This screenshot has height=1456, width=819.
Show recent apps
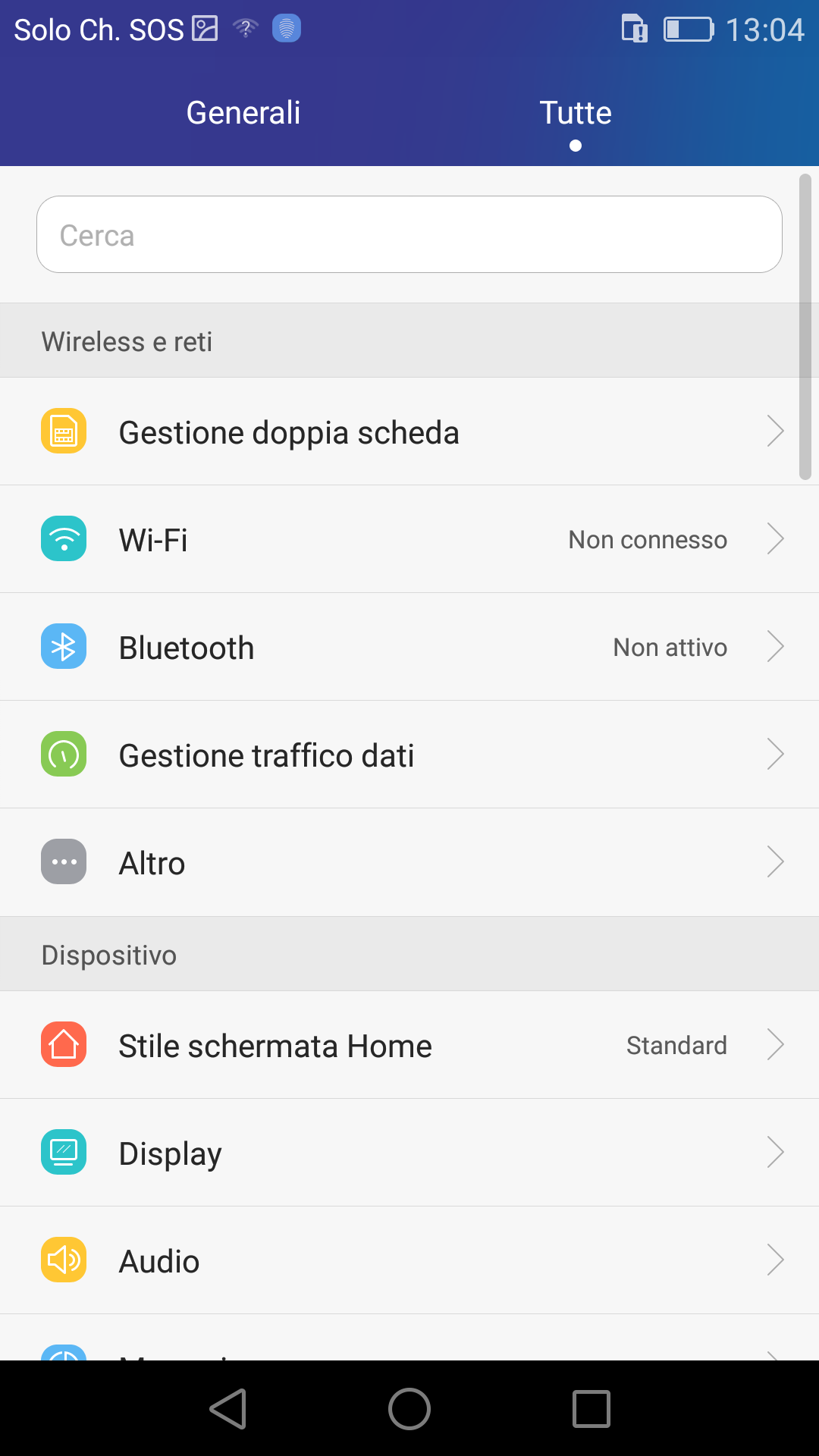coord(591,1409)
